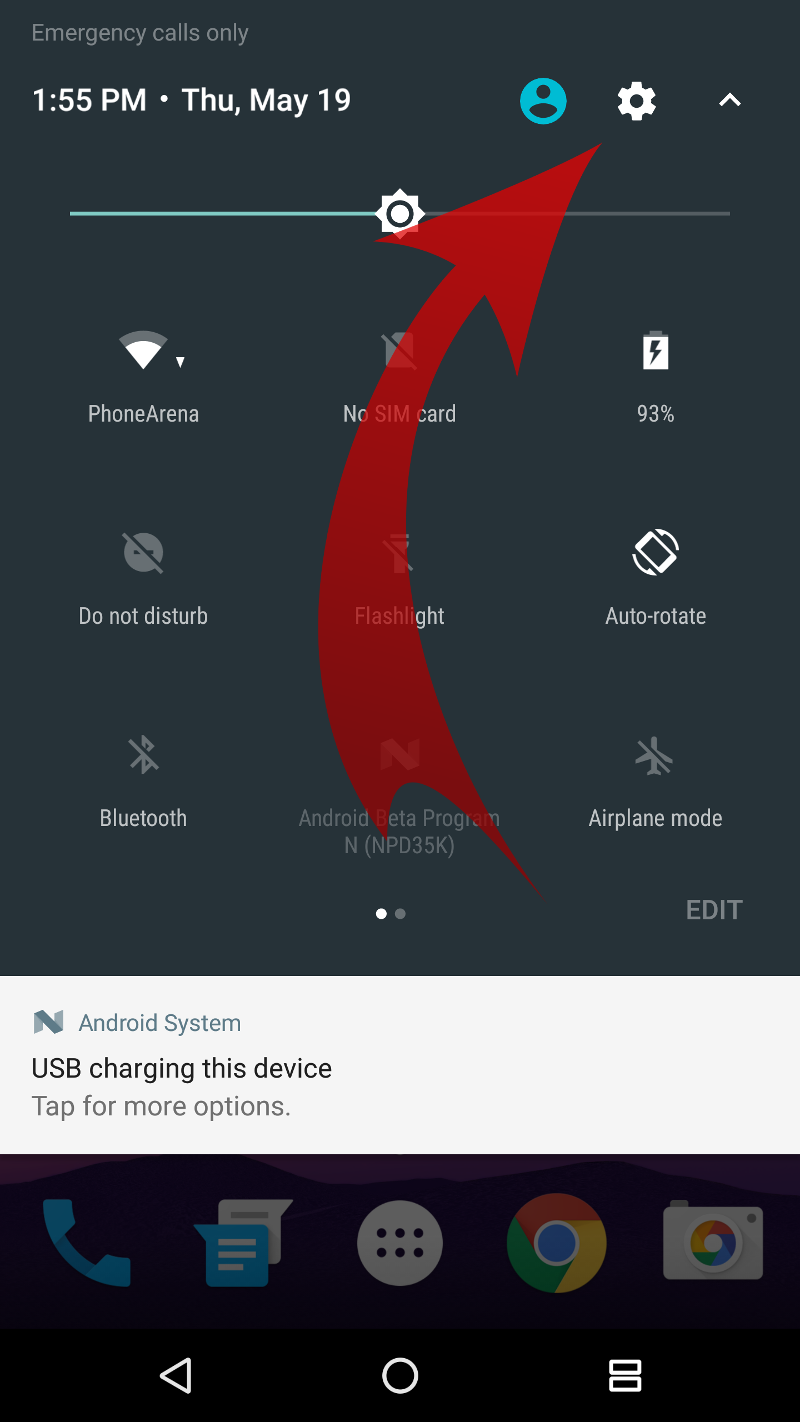Open settings via the gear icon
This screenshot has width=800, height=1422.
pyautogui.click(x=636, y=101)
